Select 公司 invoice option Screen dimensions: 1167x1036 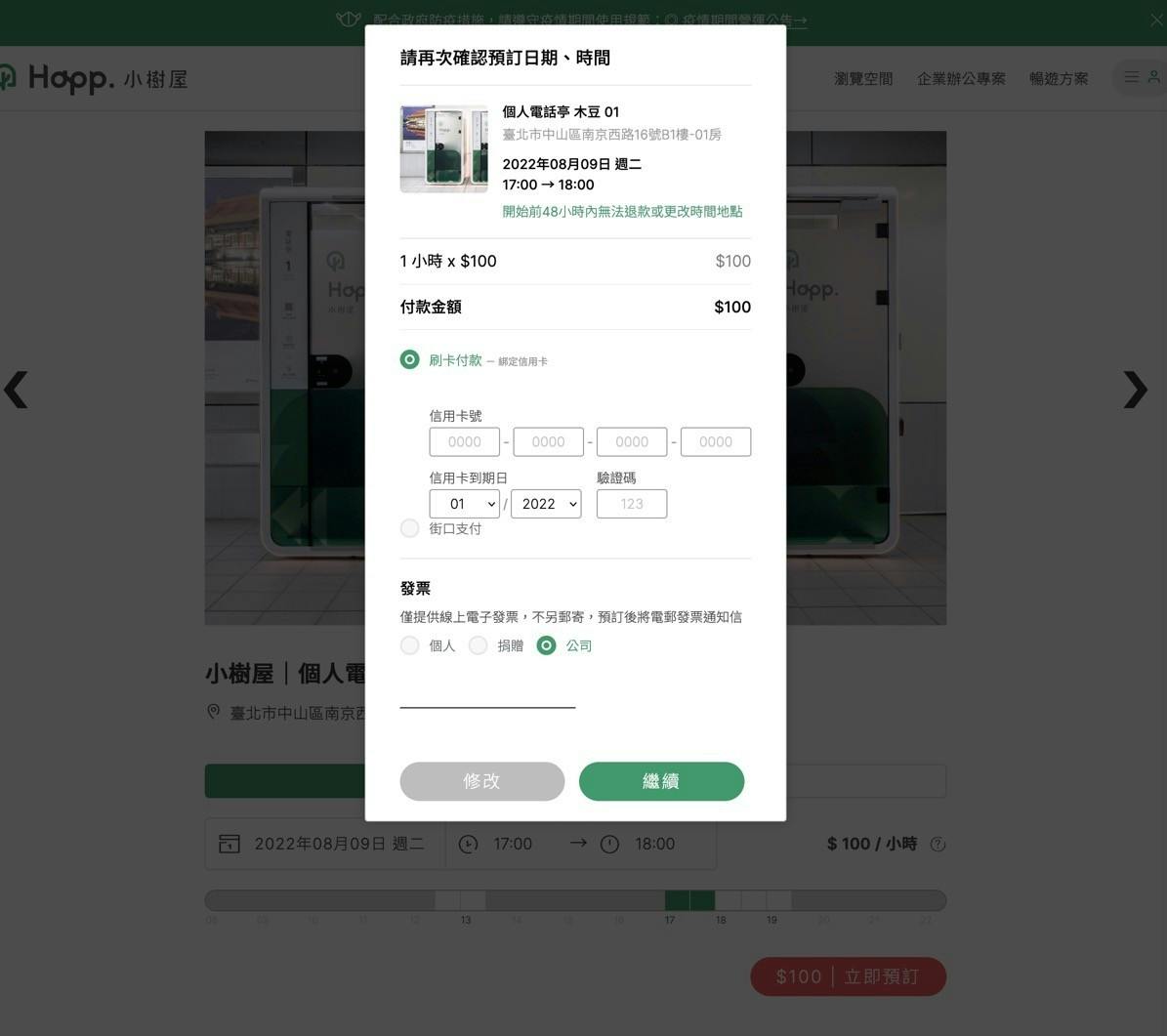tap(547, 645)
